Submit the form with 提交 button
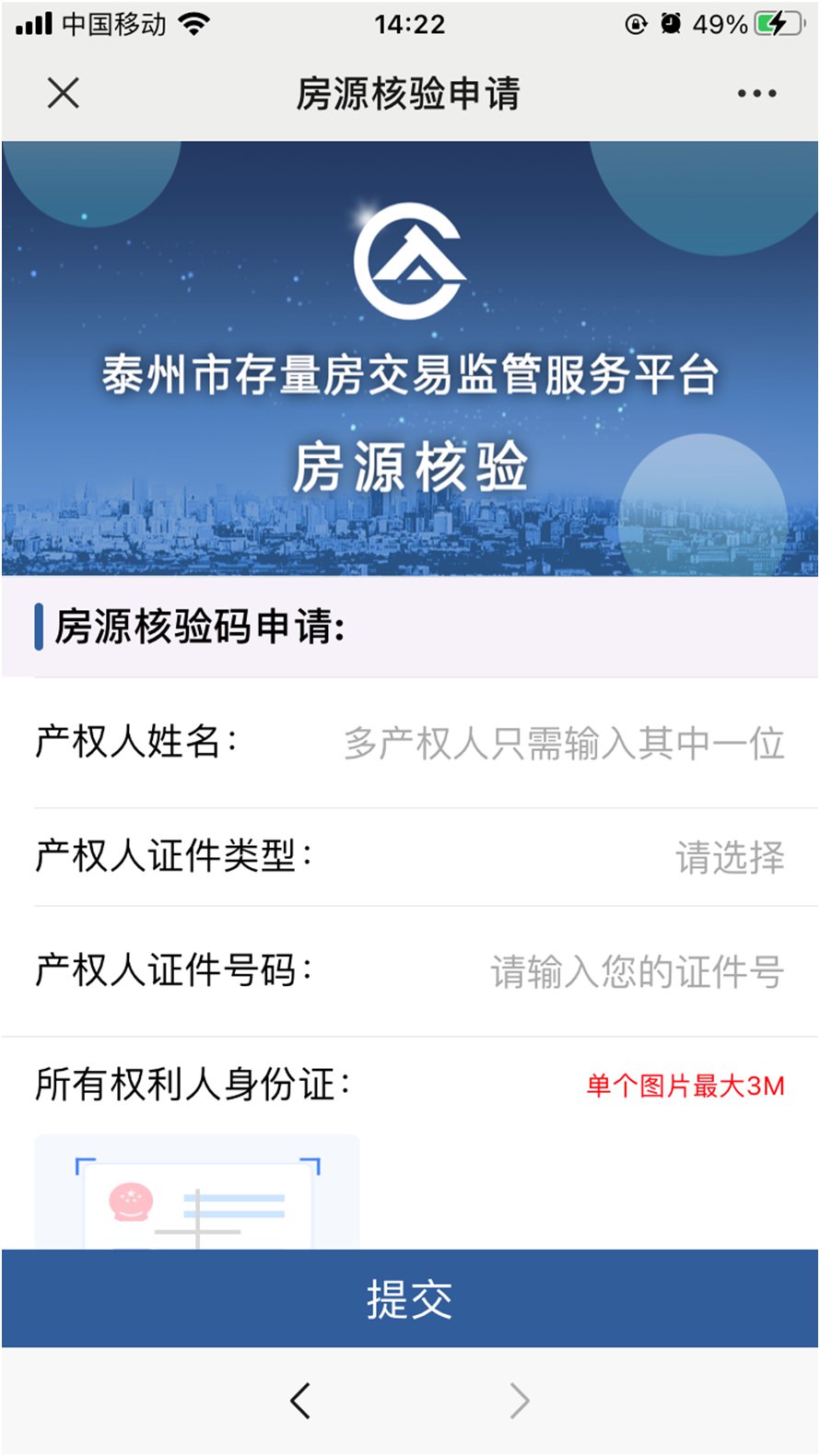Image resolution: width=820 pixels, height=1456 pixels. tap(410, 1299)
